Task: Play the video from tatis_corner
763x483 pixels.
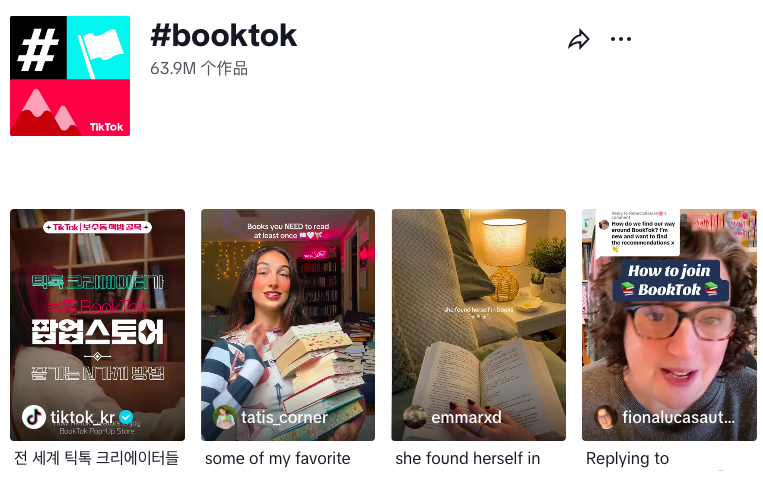Action: pyautogui.click(x=287, y=324)
